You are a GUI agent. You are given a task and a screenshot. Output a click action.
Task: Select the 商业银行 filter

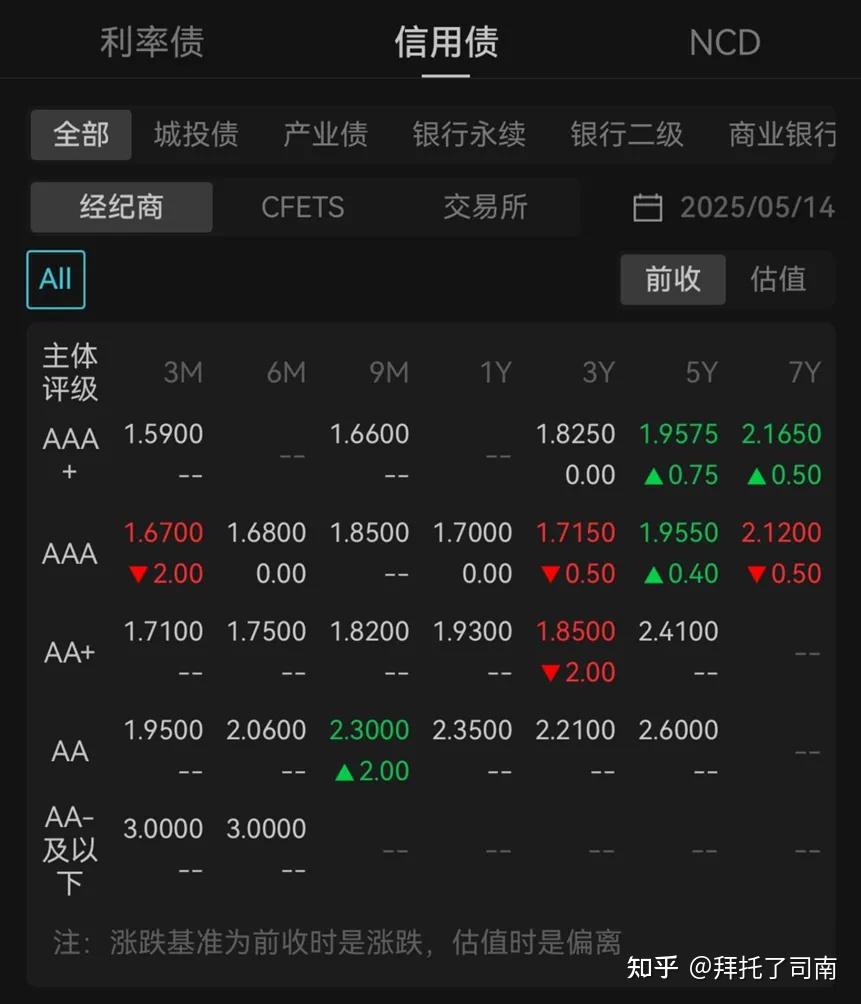pyautogui.click(x=781, y=136)
